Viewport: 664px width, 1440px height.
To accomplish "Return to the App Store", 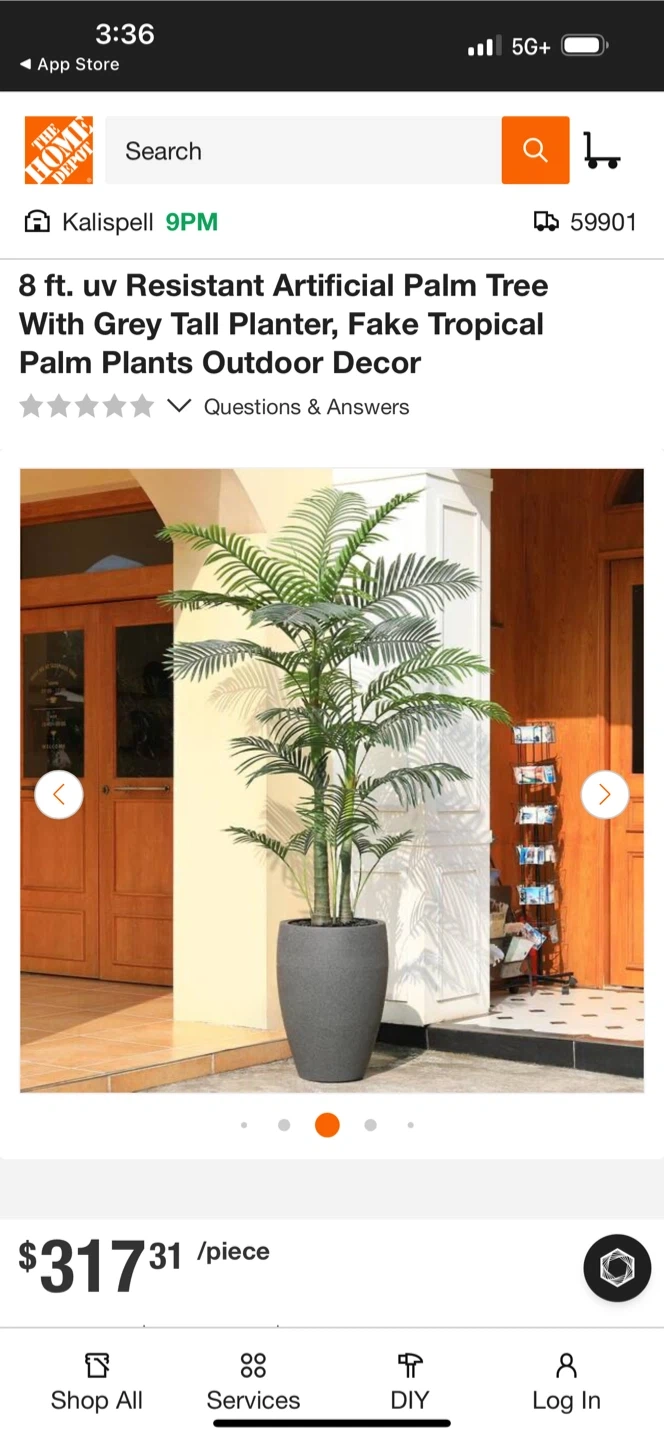I will pyautogui.click(x=69, y=64).
